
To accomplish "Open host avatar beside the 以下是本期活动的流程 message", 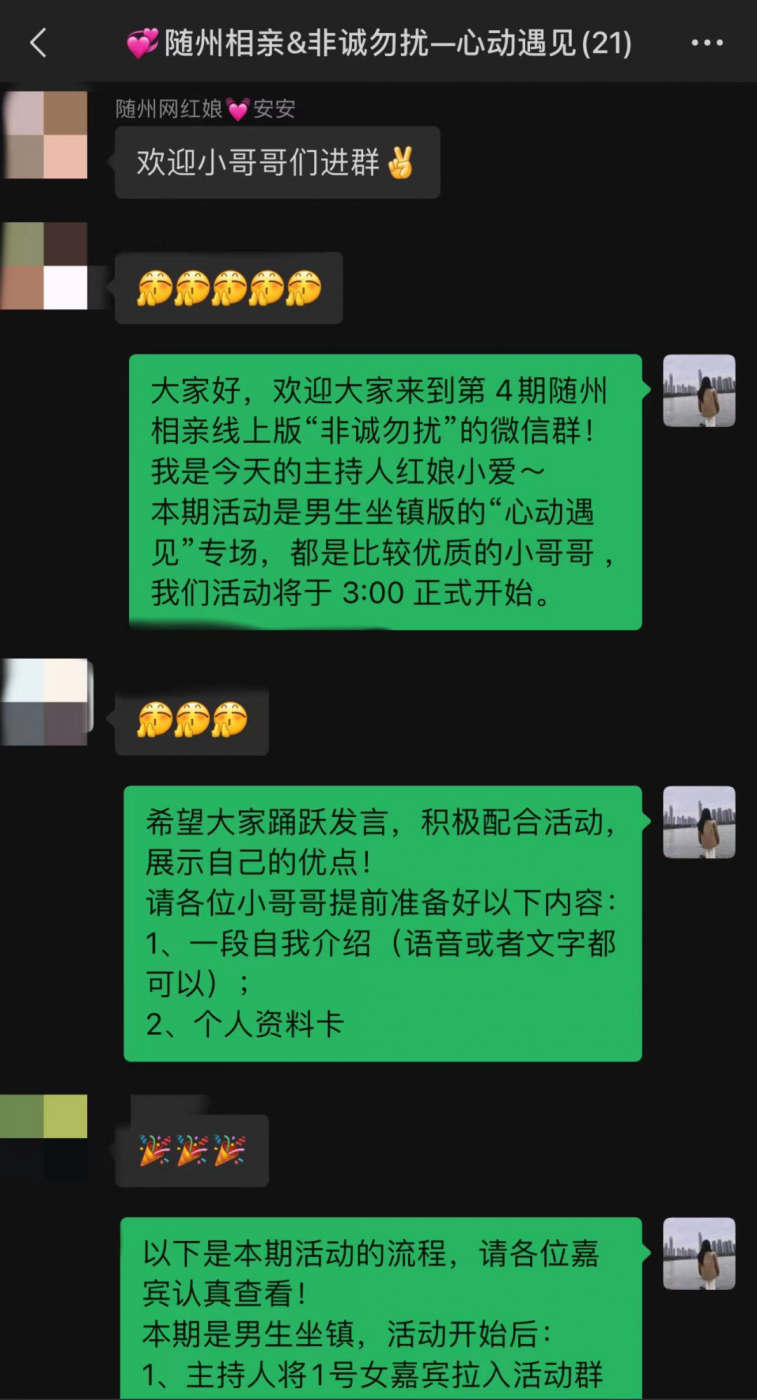I will click(699, 1253).
